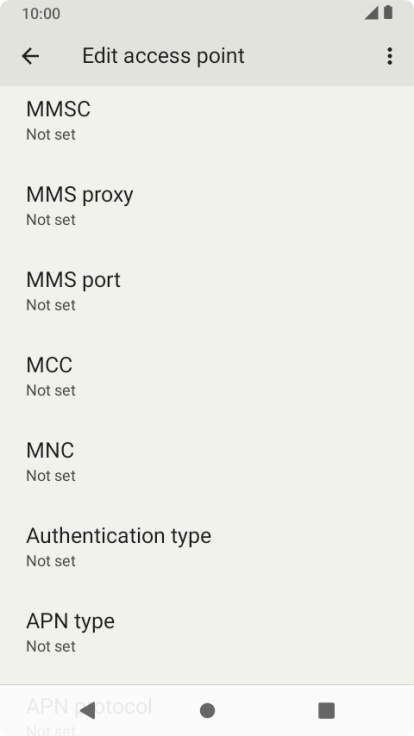Image resolution: width=414 pixels, height=736 pixels.
Task: Open the MMS proxy field
Action: (x=207, y=207)
